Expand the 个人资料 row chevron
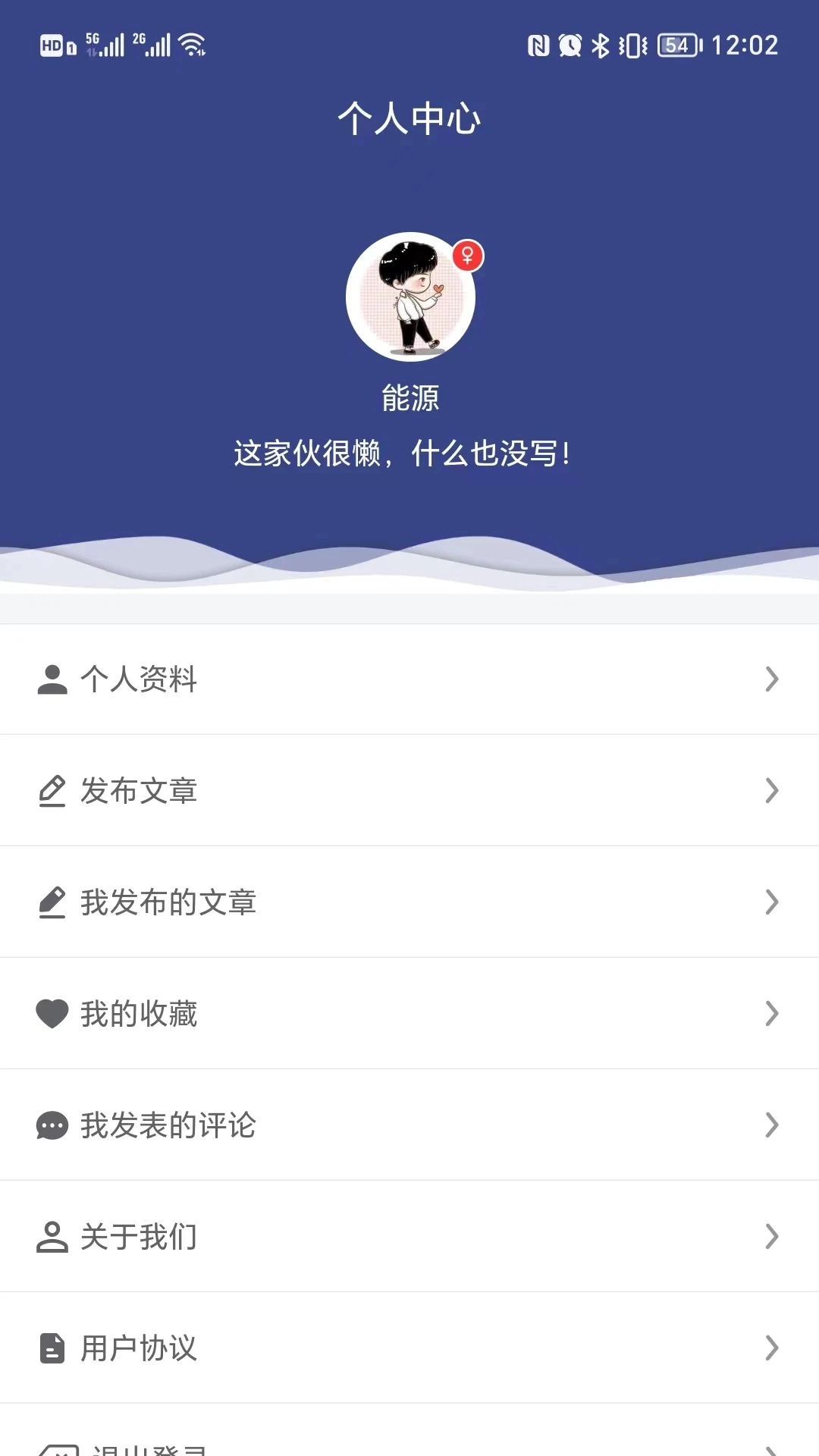 (x=772, y=680)
